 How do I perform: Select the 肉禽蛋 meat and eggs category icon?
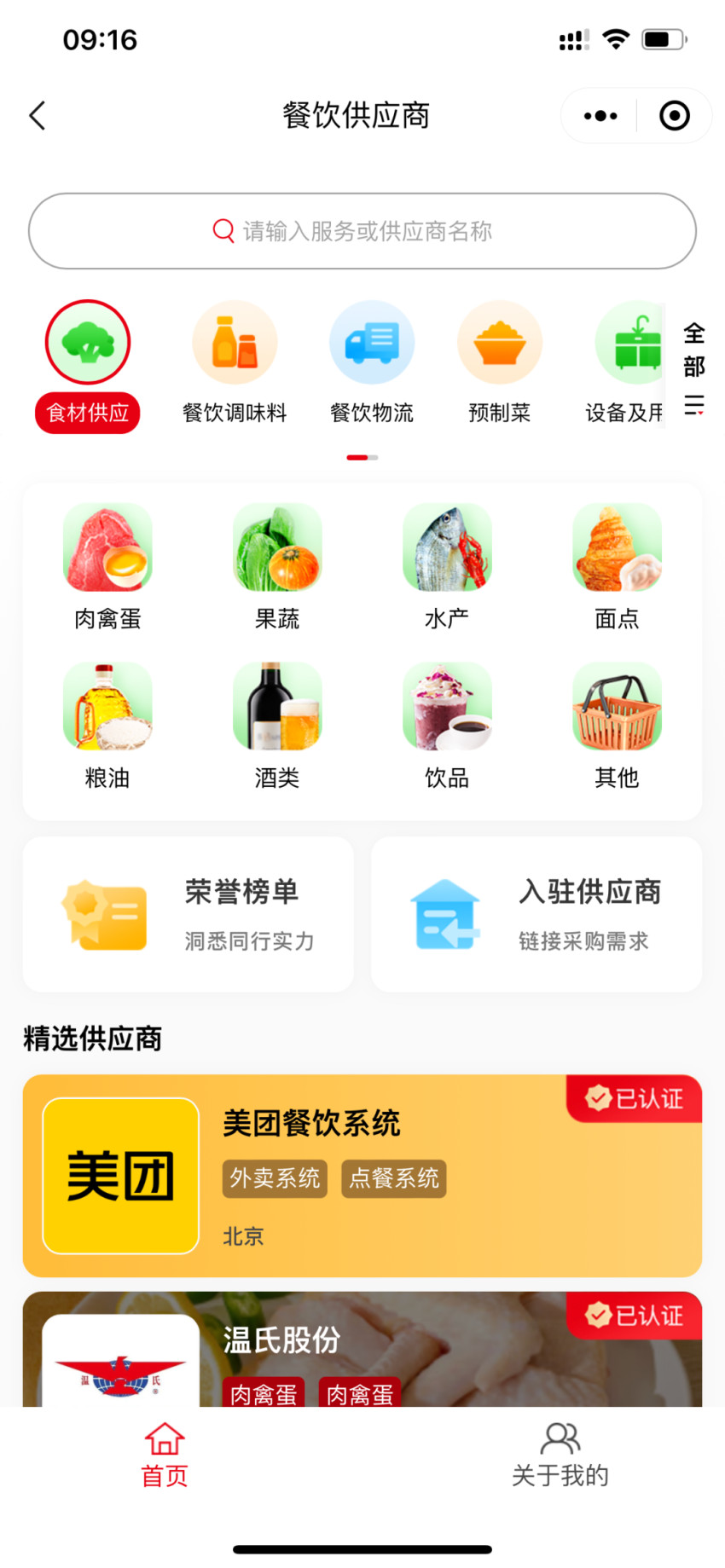(x=107, y=547)
